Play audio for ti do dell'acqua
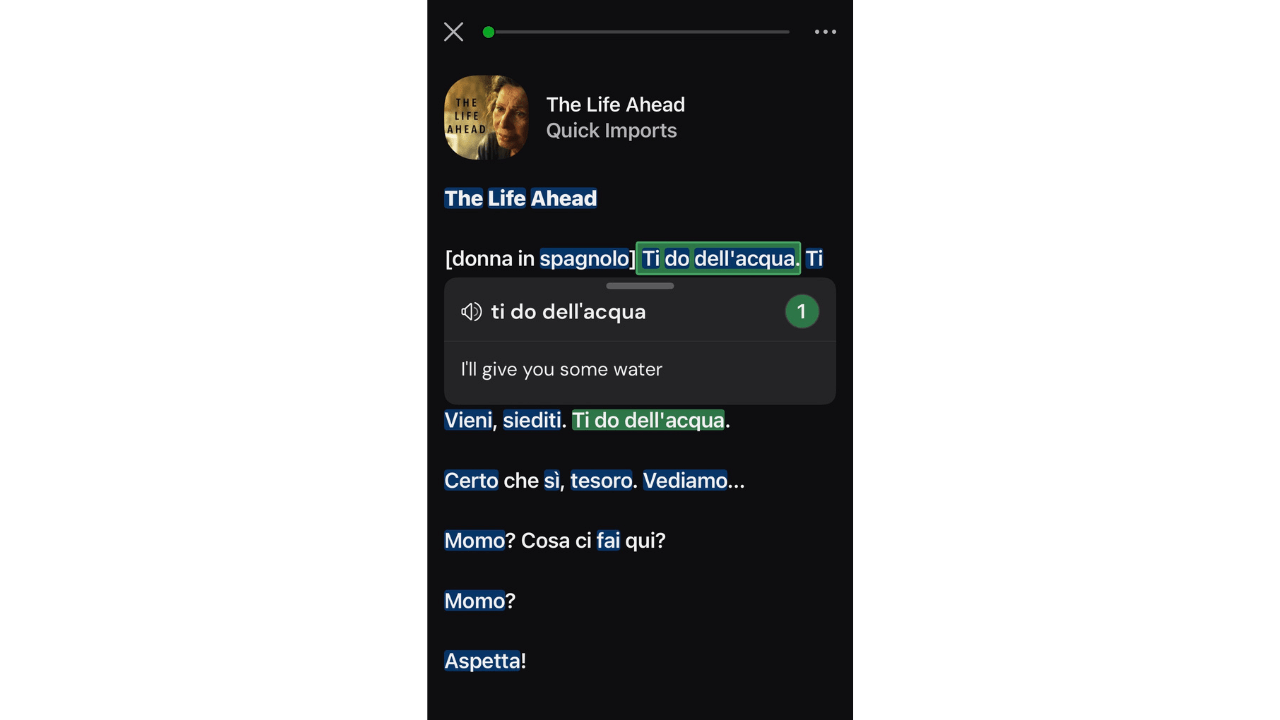The image size is (1280, 720). point(471,312)
